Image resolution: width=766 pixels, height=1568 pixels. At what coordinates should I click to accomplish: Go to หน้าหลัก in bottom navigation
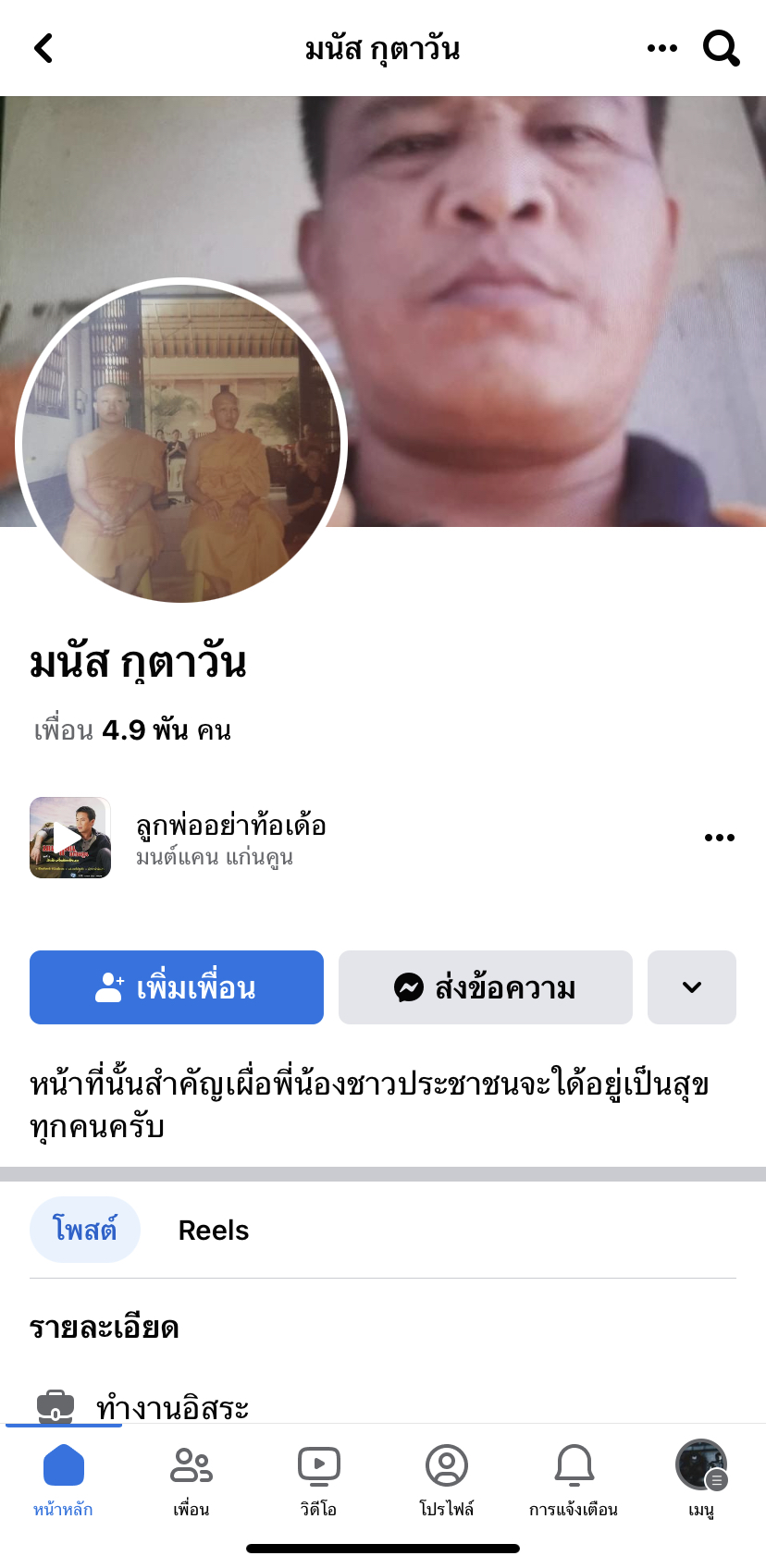click(x=63, y=1479)
